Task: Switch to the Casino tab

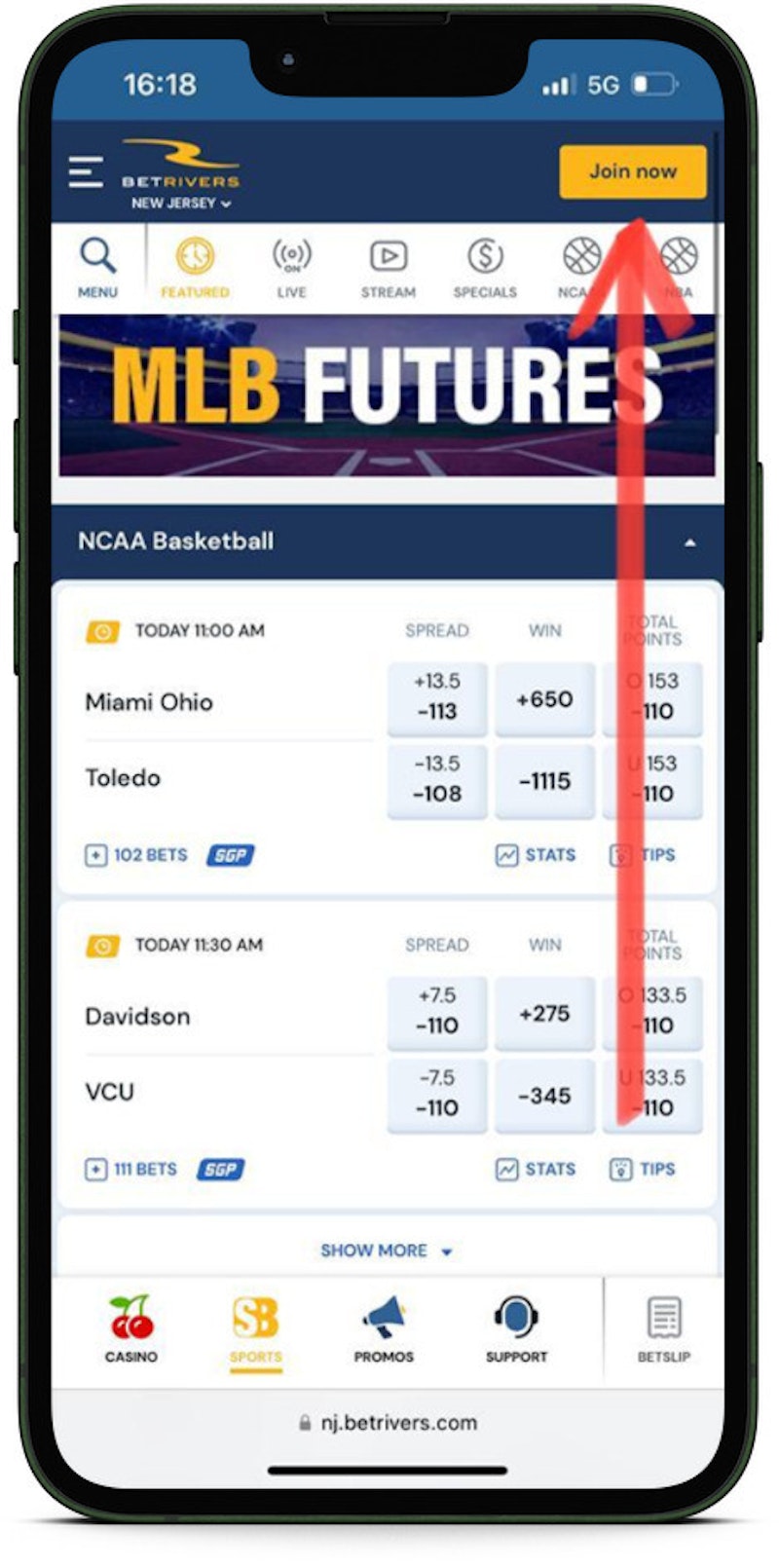Action: coord(131,1329)
